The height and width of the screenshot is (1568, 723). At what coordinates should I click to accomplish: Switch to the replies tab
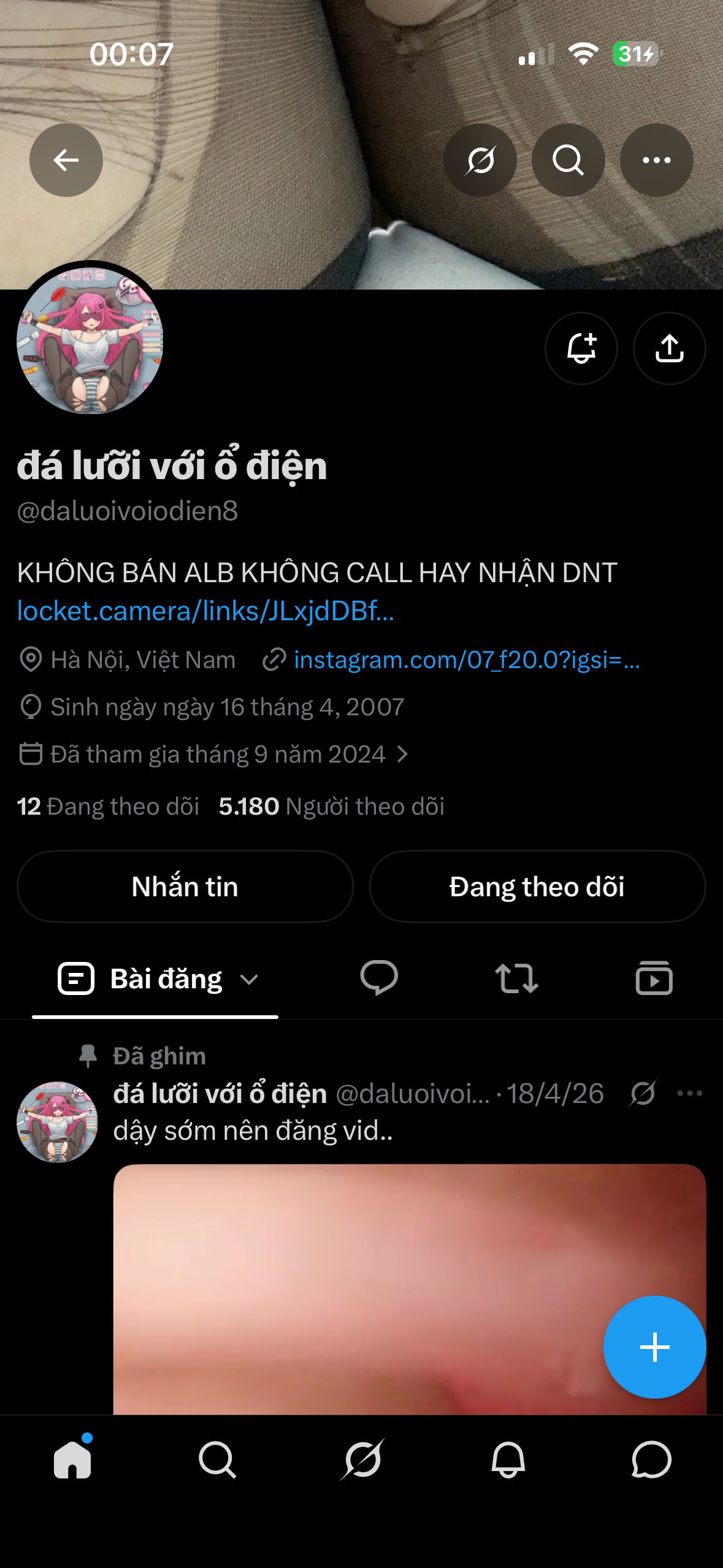point(379,978)
